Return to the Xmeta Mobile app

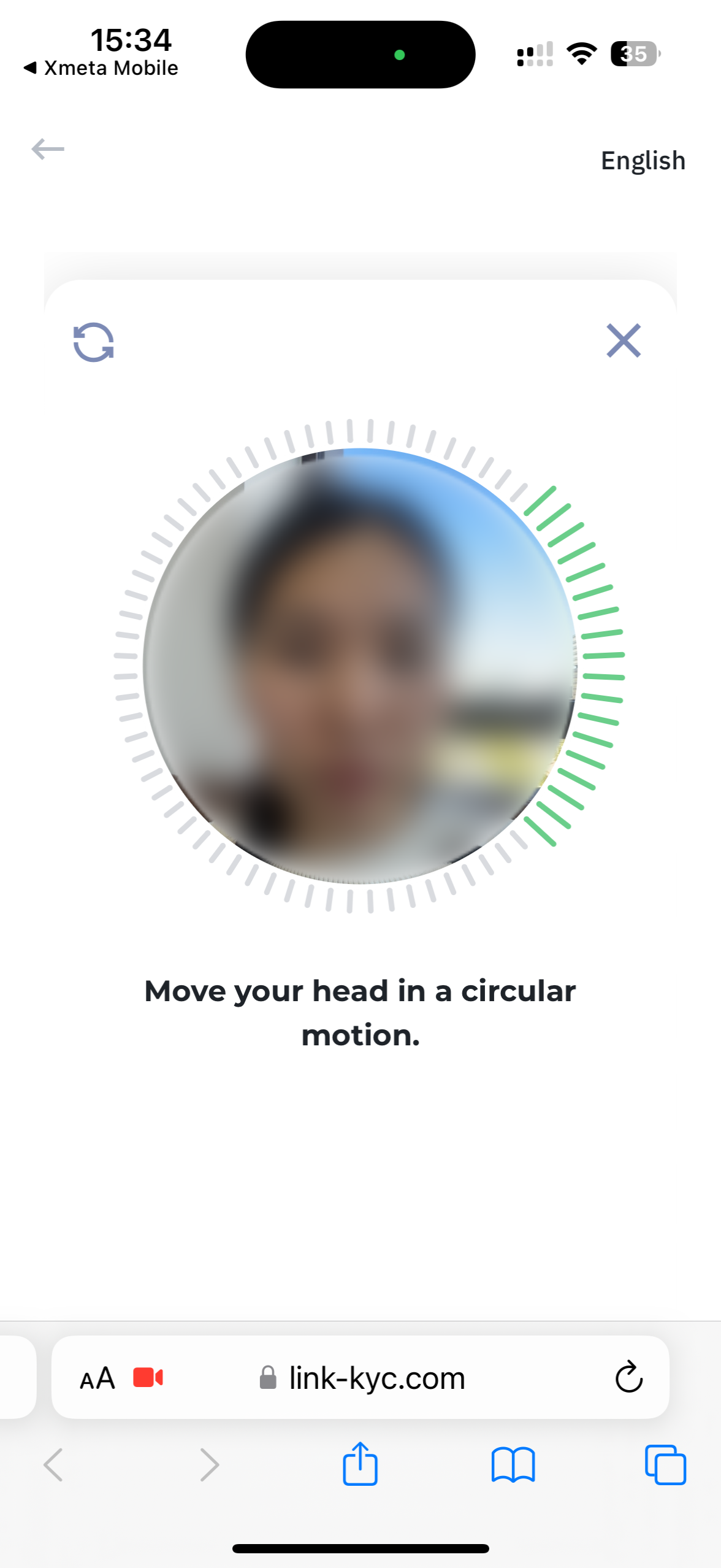click(x=101, y=68)
